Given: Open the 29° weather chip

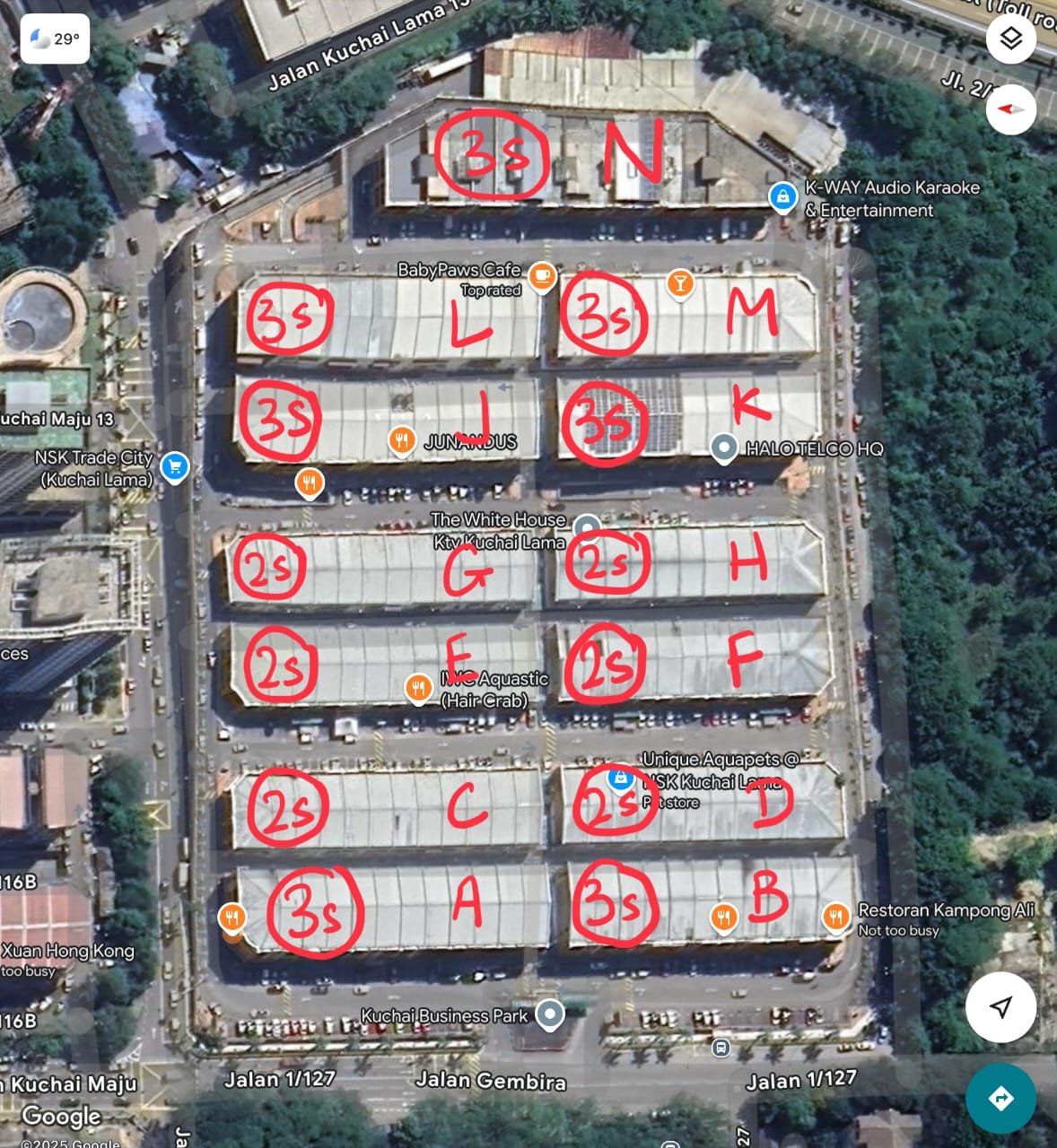Looking at the screenshot, I should click(55, 39).
